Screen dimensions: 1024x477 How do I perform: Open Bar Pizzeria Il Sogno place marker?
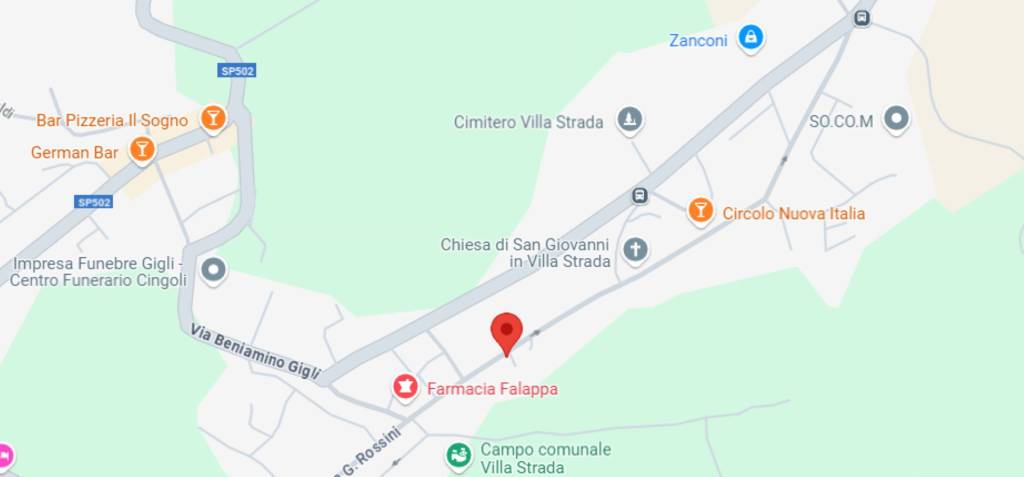coord(212,119)
